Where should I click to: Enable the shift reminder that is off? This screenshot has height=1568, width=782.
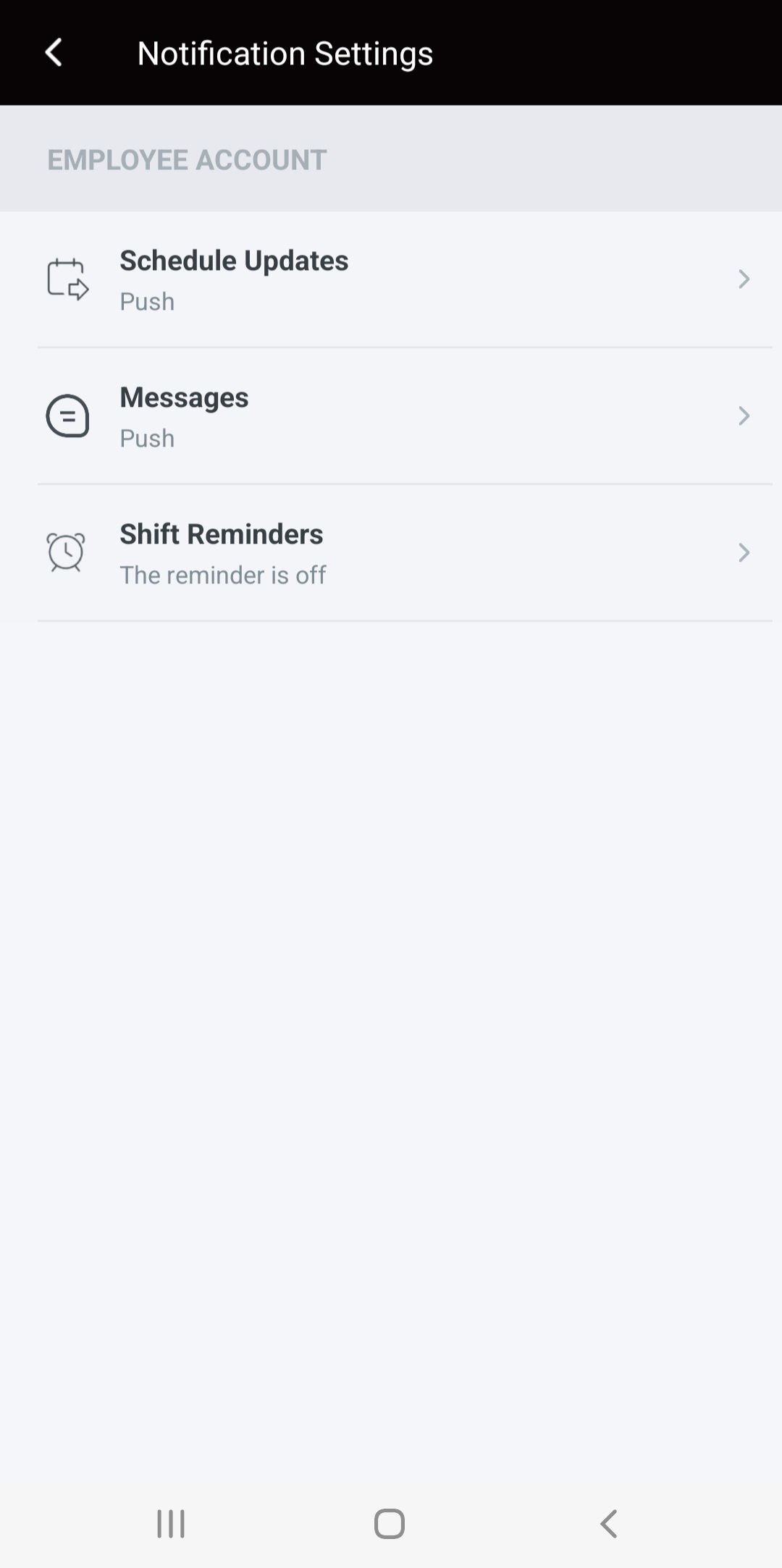(x=391, y=552)
